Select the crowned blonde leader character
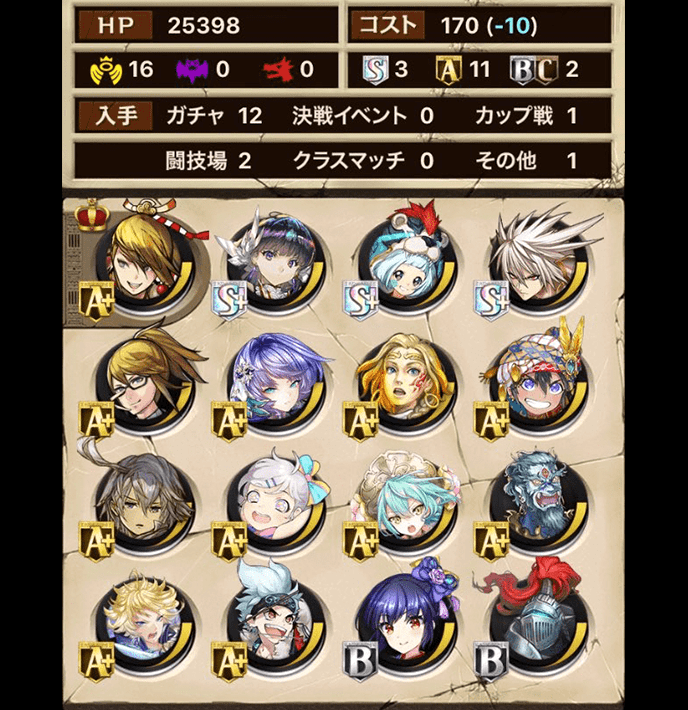 pyautogui.click(x=145, y=262)
